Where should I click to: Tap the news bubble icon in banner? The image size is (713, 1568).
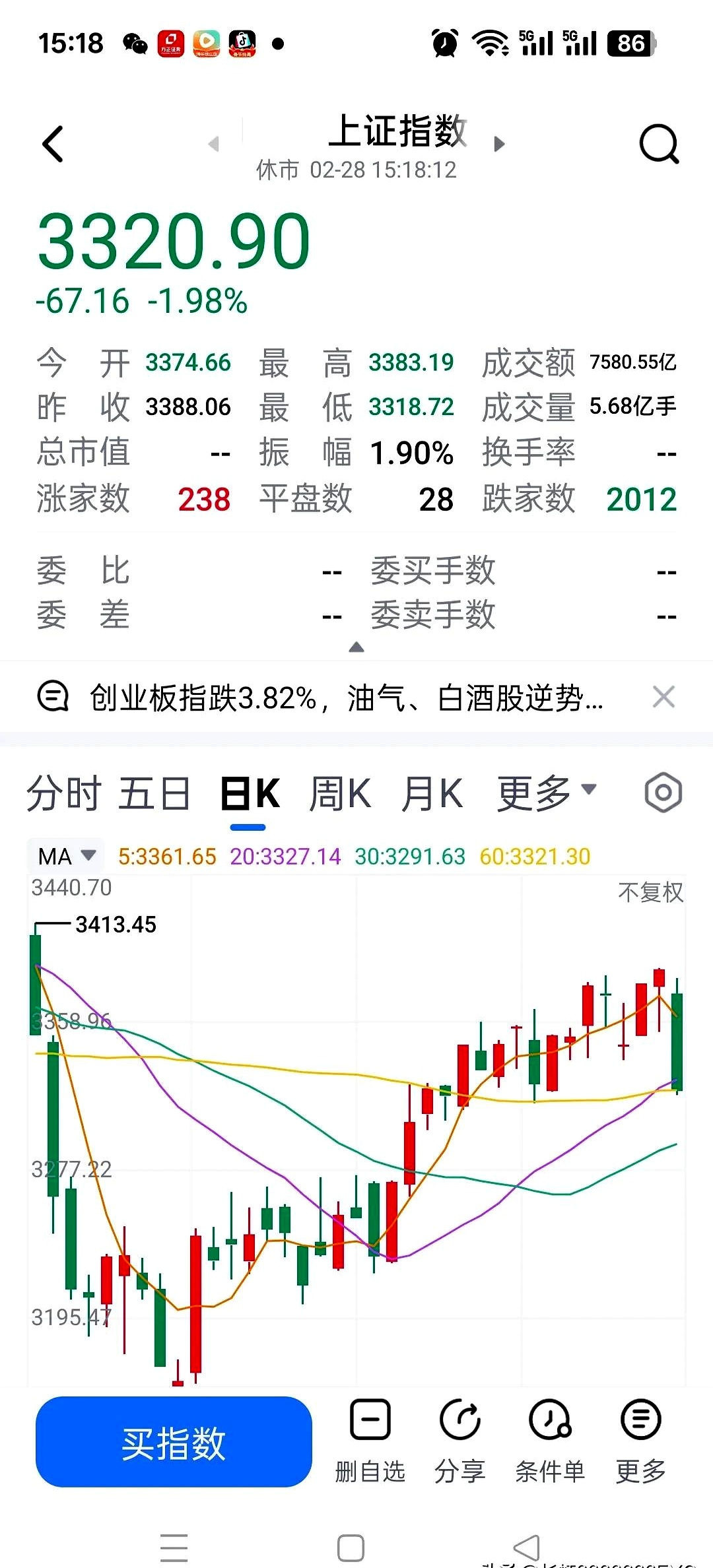point(53,697)
